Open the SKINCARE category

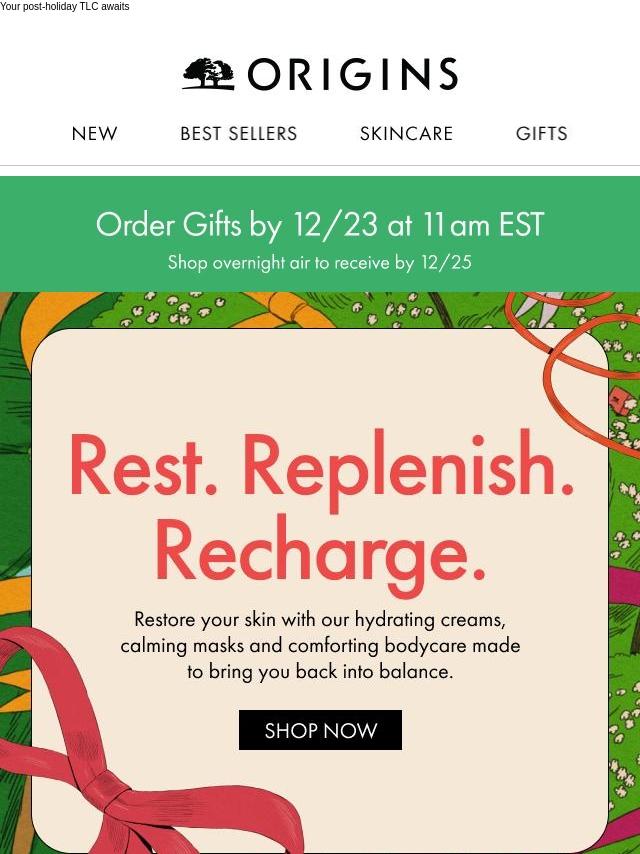[x=406, y=134]
